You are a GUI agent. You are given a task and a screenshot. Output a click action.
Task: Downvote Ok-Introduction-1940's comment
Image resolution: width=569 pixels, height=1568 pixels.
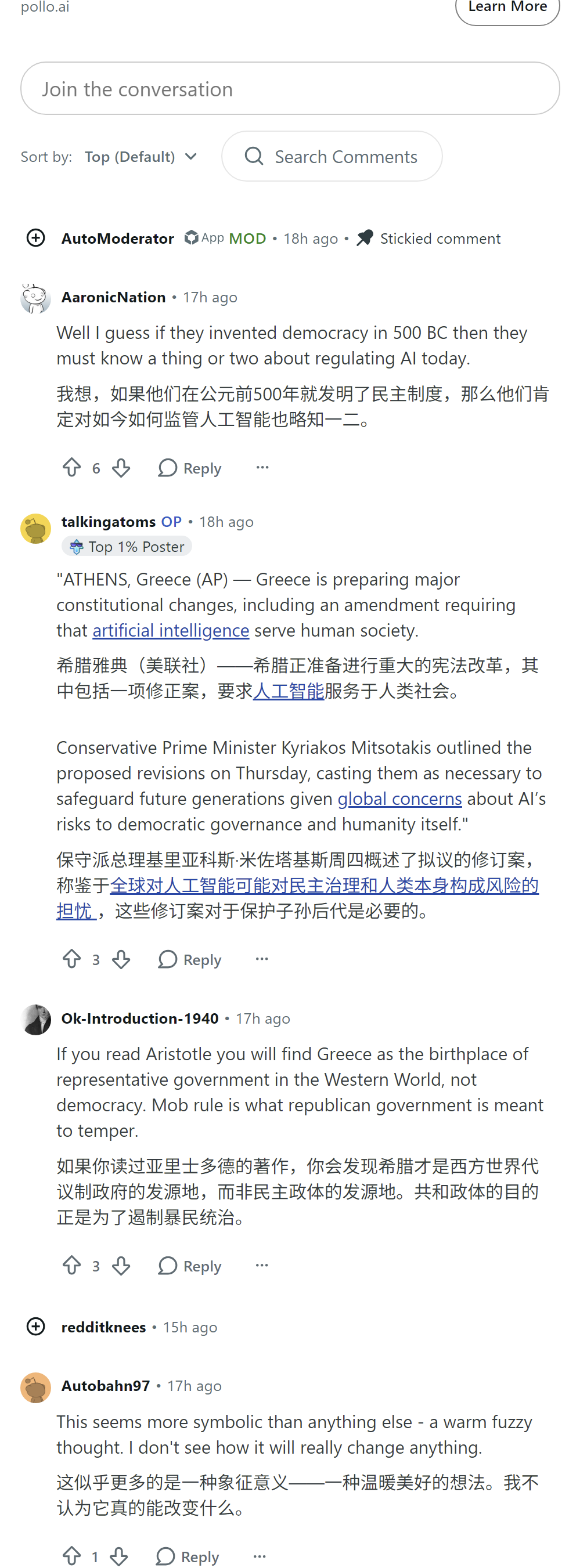(x=121, y=1266)
